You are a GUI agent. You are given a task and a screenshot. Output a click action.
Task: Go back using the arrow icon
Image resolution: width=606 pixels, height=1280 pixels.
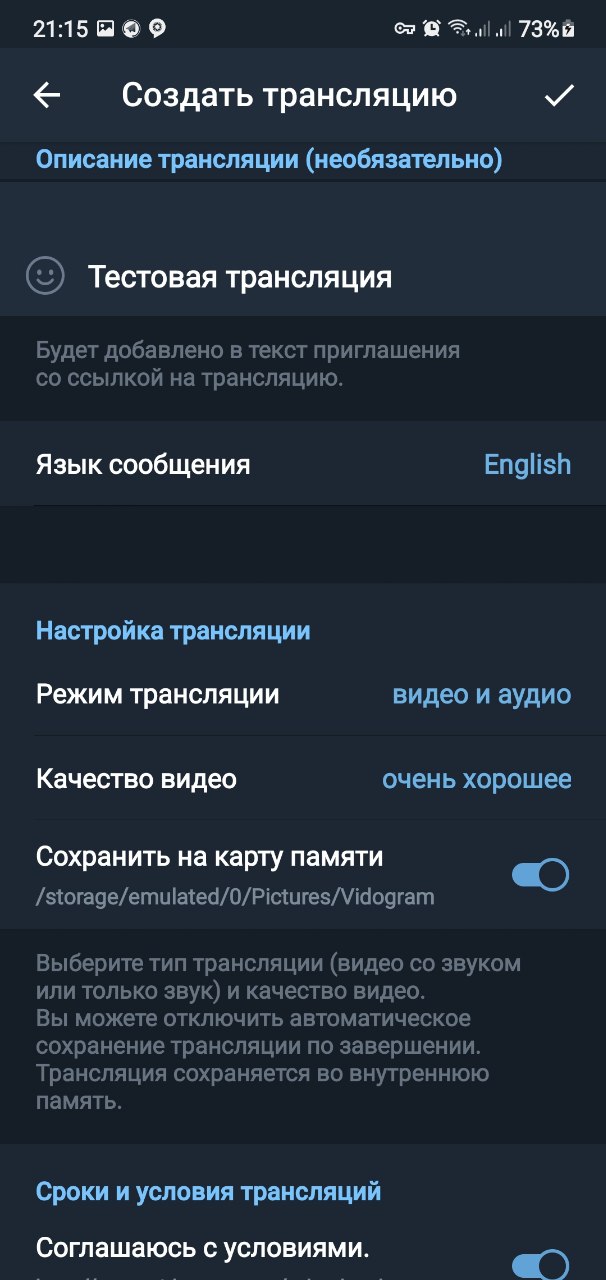tap(47, 95)
